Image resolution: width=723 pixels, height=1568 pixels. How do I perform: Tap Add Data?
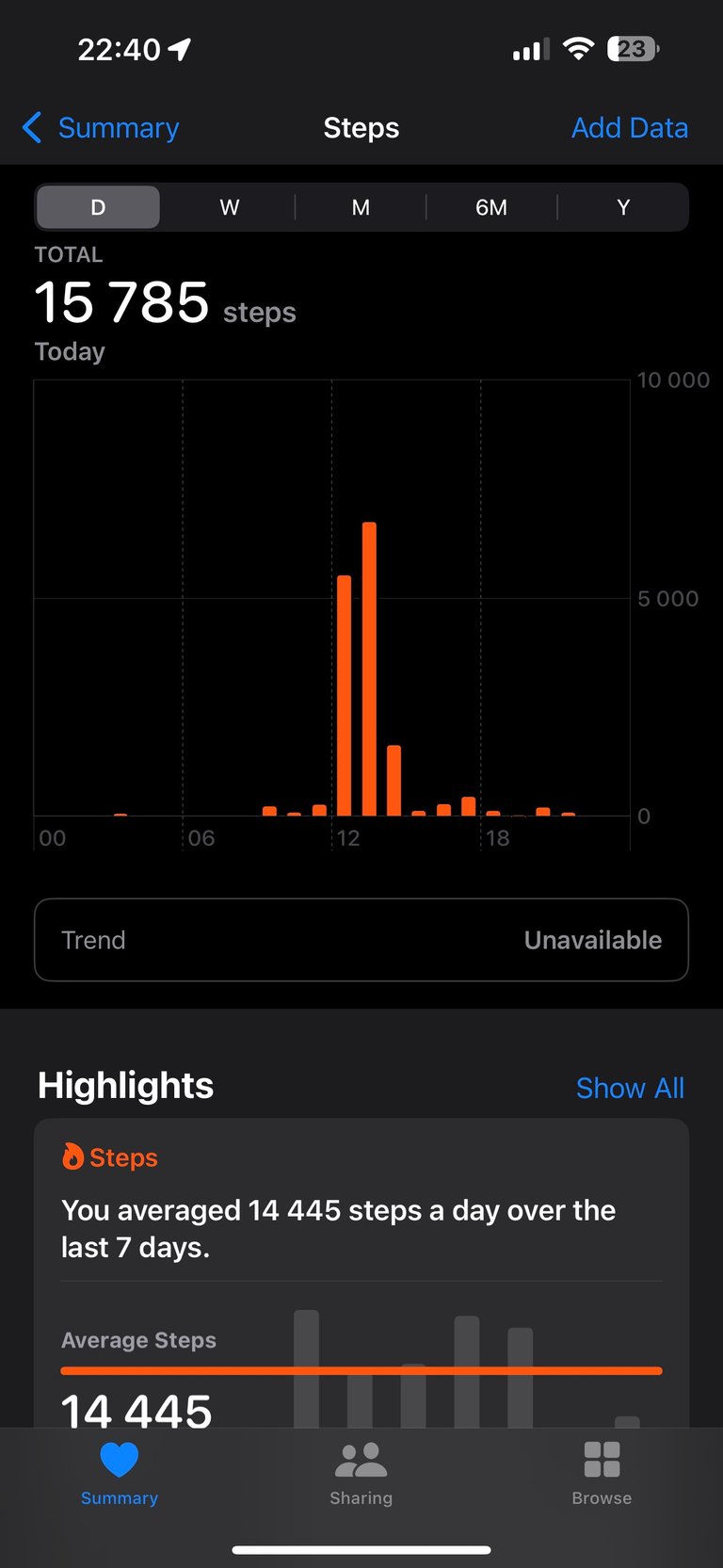(630, 128)
